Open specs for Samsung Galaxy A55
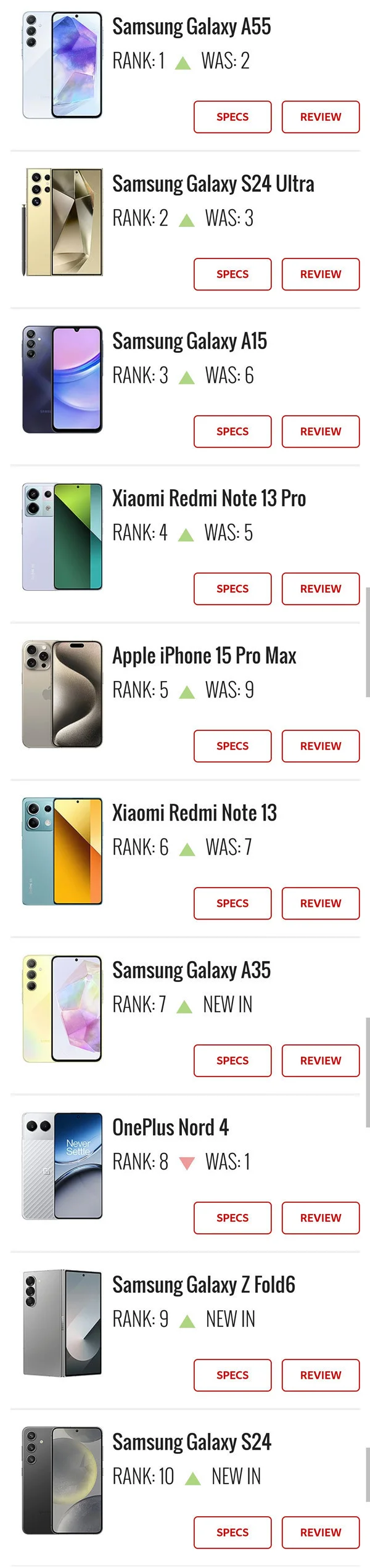Image resolution: width=370 pixels, height=1568 pixels. [x=232, y=117]
